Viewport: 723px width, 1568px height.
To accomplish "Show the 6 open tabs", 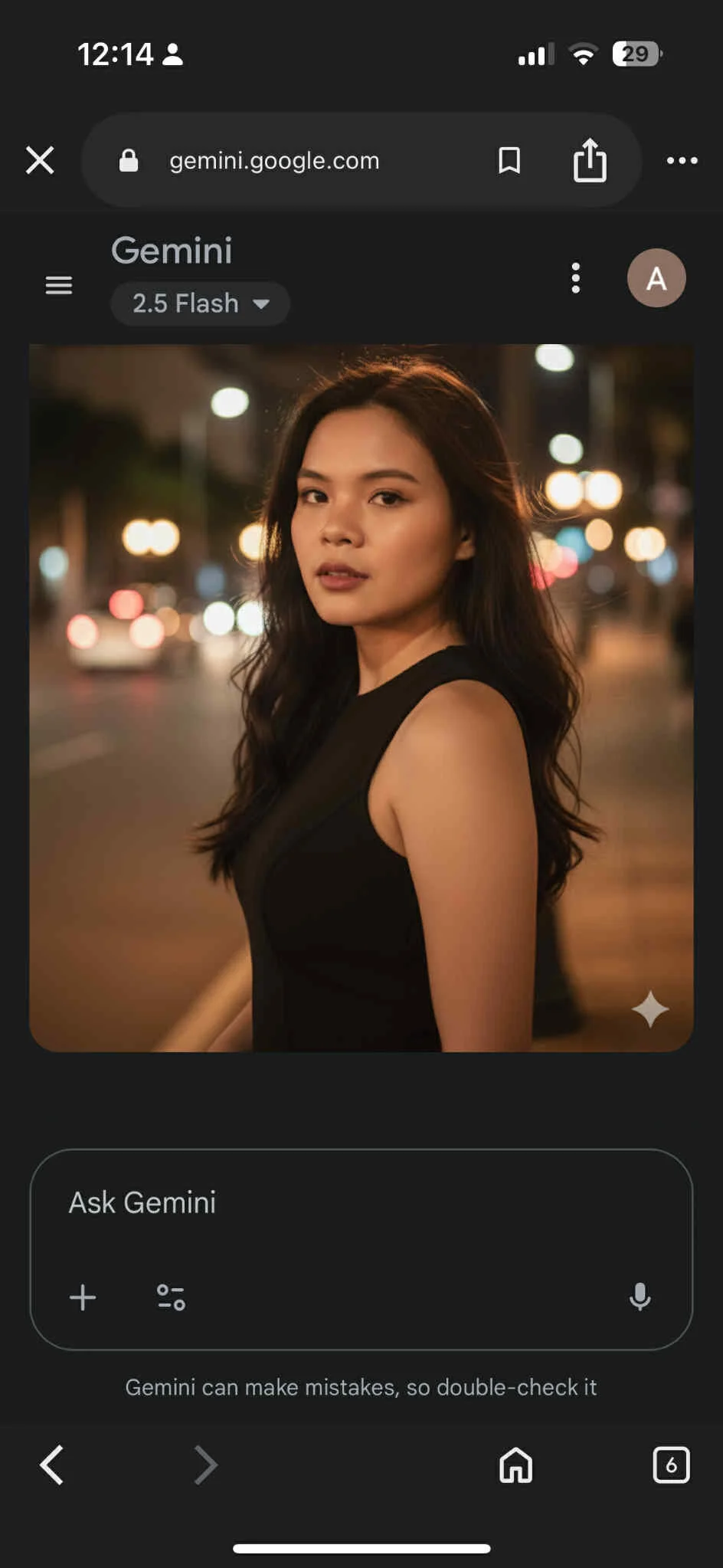I will (x=671, y=1465).
